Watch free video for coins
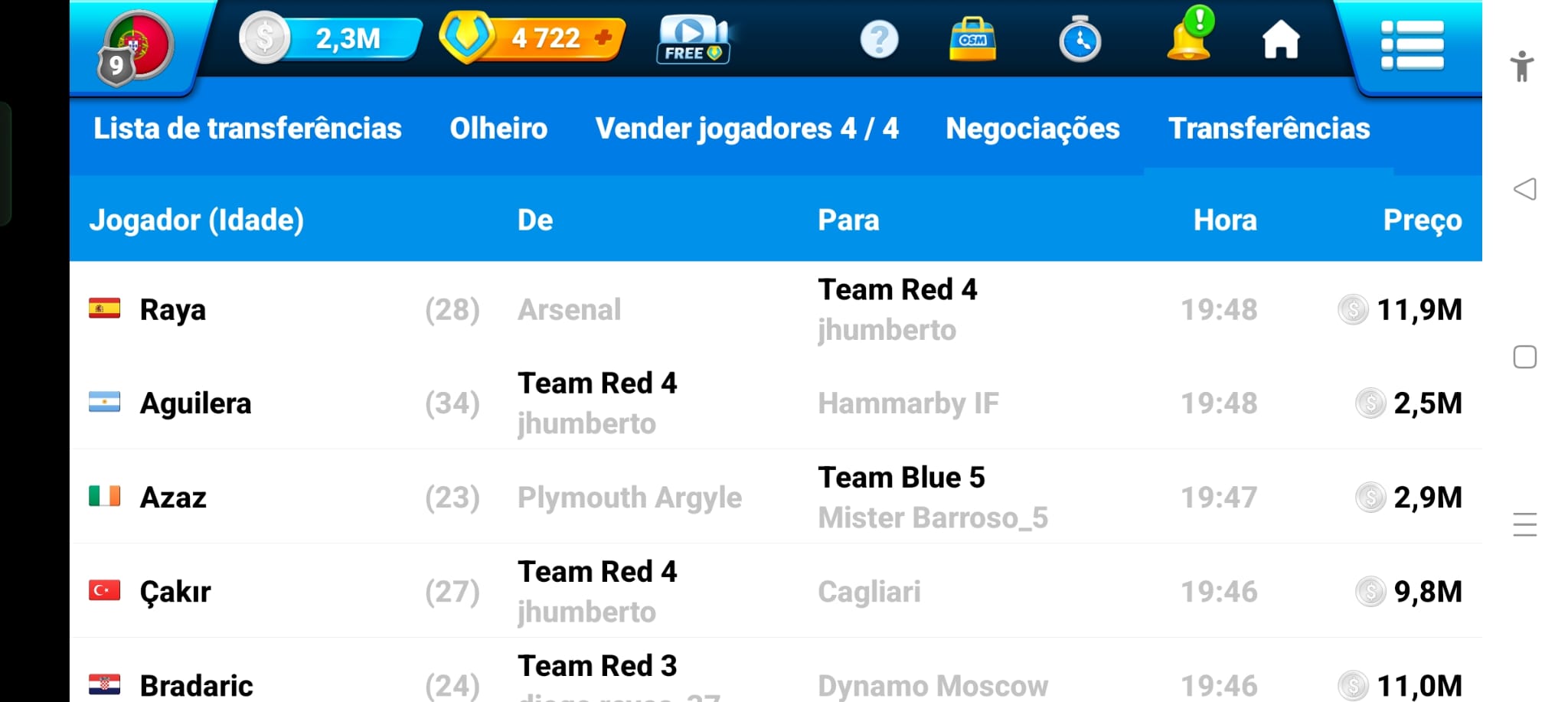Screen dimensions: 1568x702 [693, 38]
